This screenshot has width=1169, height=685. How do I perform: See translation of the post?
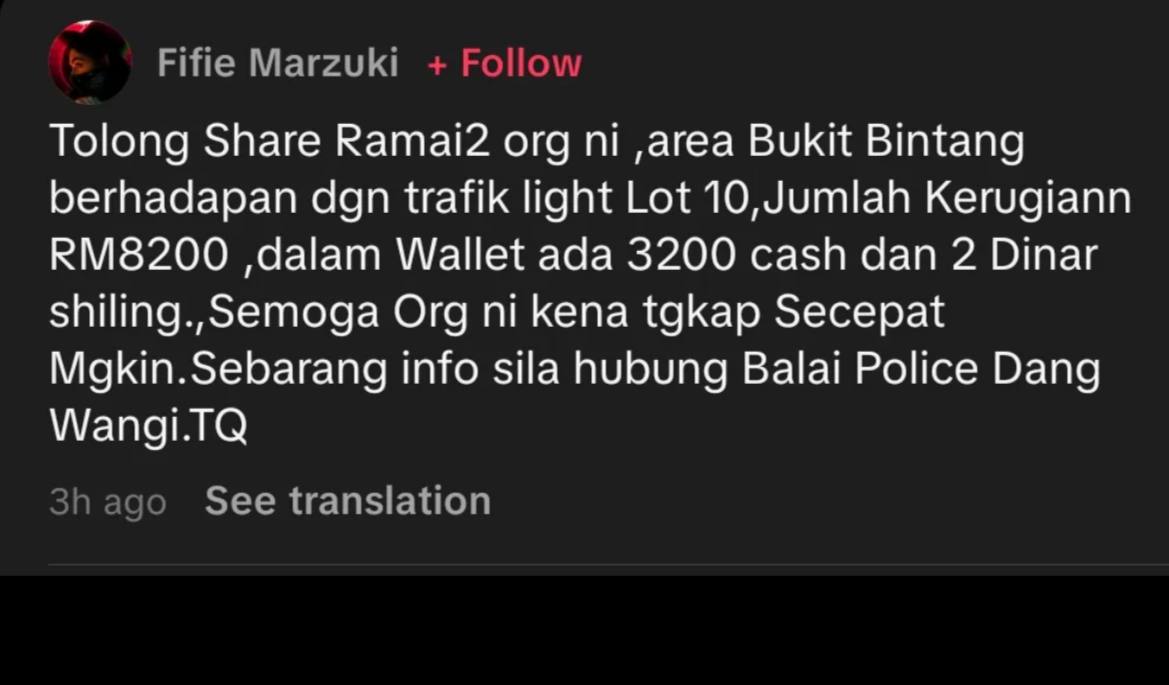pos(347,501)
